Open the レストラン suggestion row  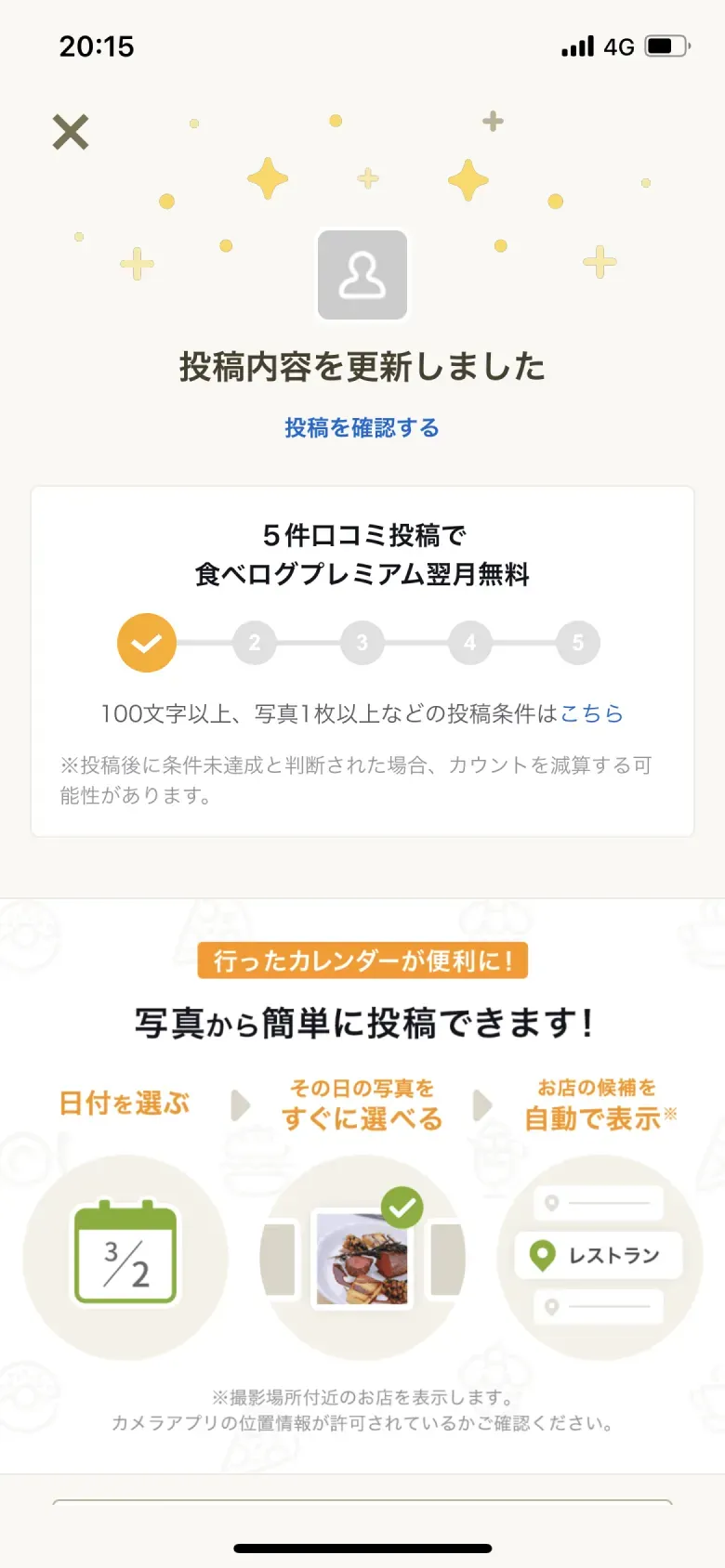[600, 1256]
